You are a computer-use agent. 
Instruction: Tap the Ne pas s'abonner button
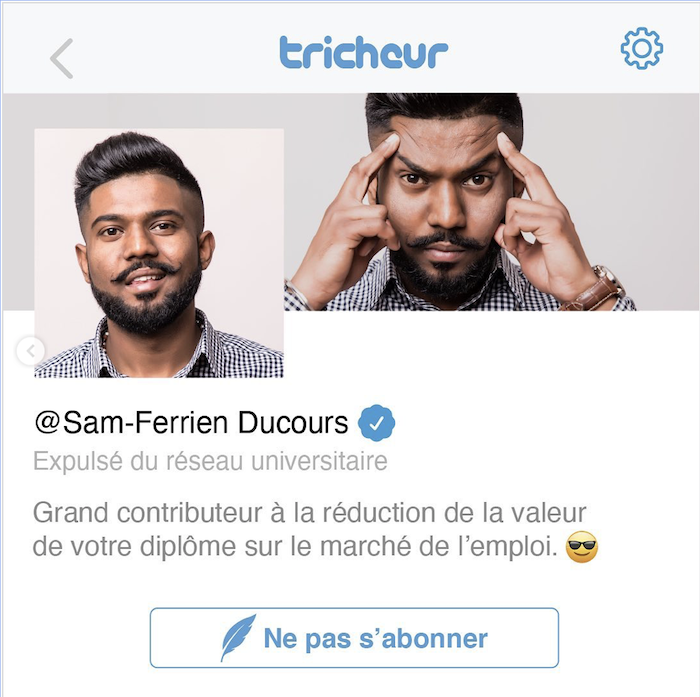[x=354, y=638]
